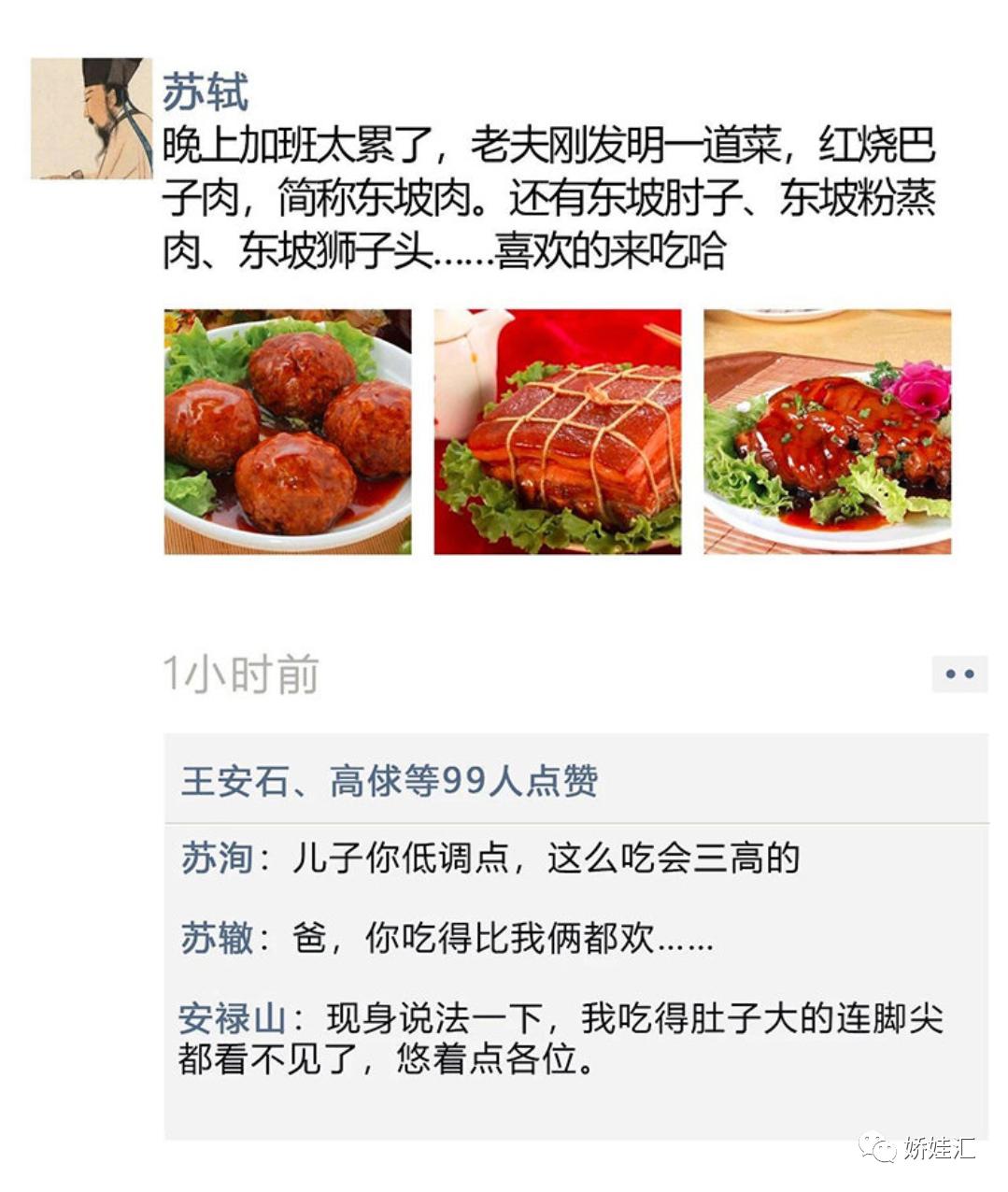Open the middle photo of Dongpo pork
Image resolution: width=1008 pixels, height=1192 pixels.
pyautogui.click(x=558, y=431)
